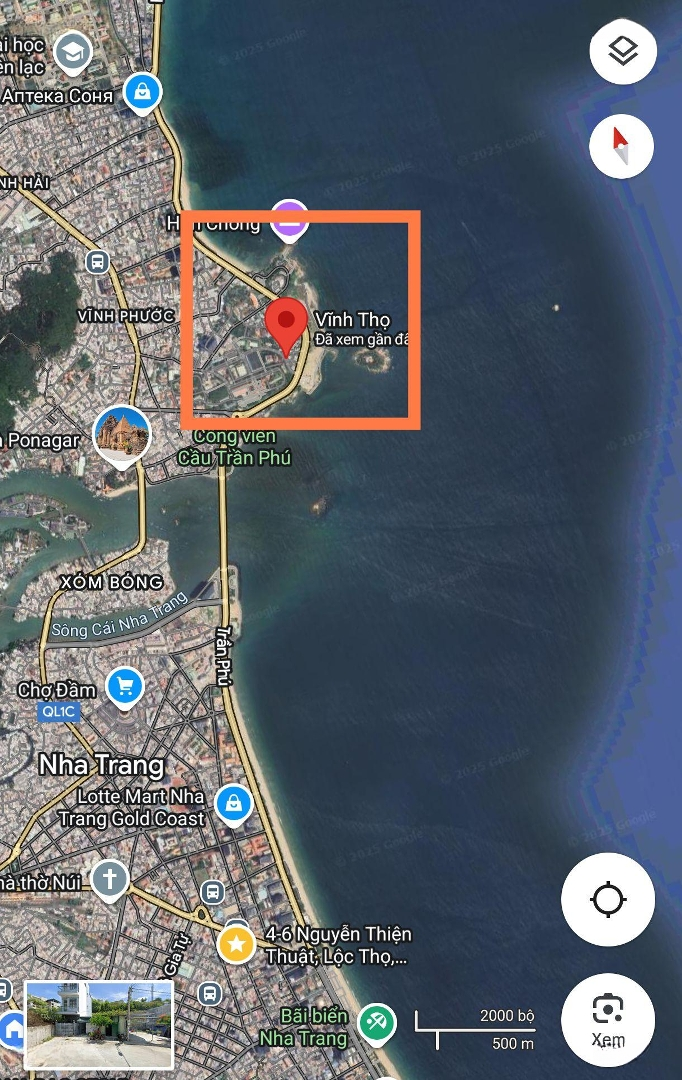Open the map layers selector

[x=622, y=50]
